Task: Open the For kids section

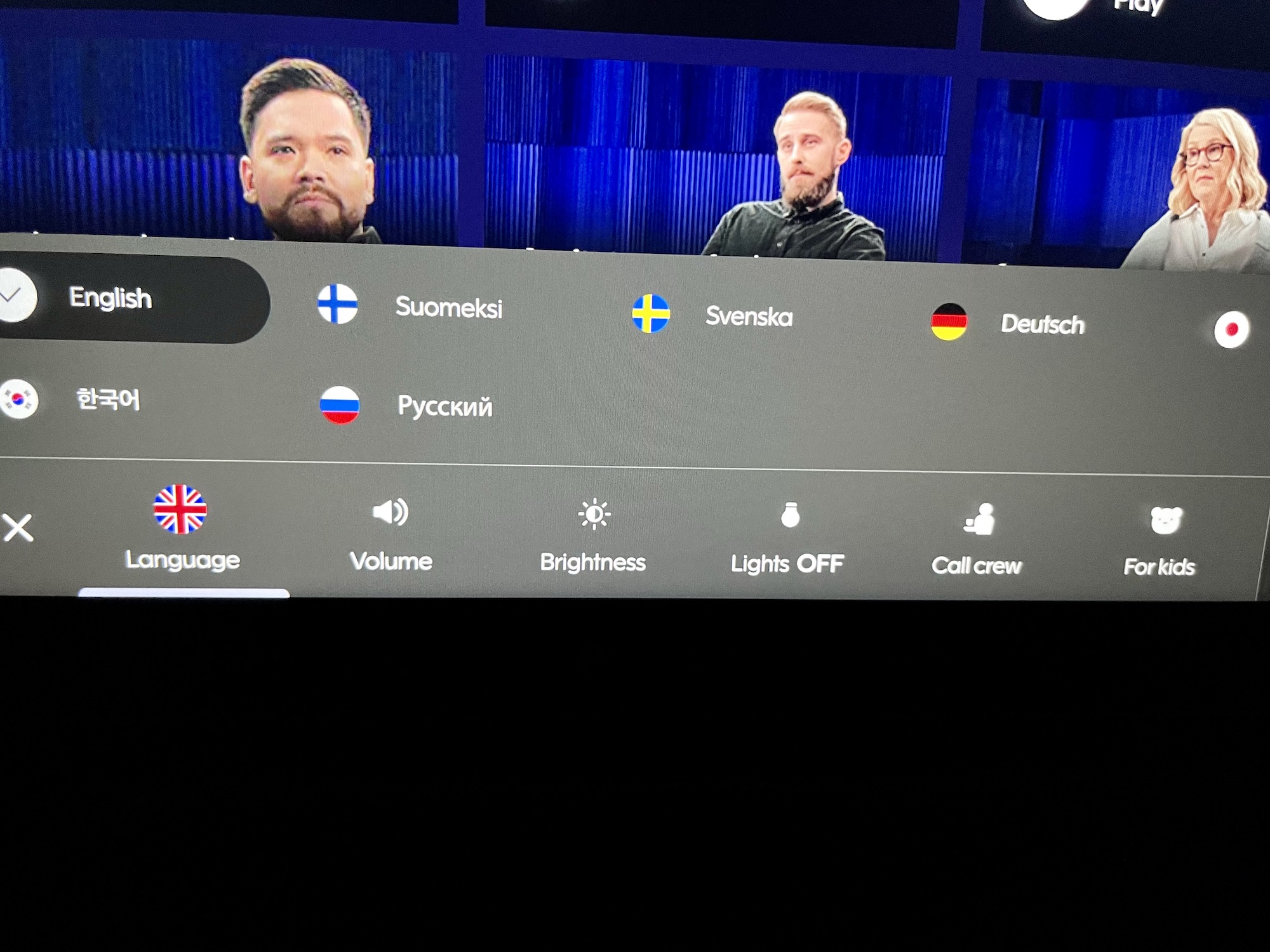Action: [1161, 543]
